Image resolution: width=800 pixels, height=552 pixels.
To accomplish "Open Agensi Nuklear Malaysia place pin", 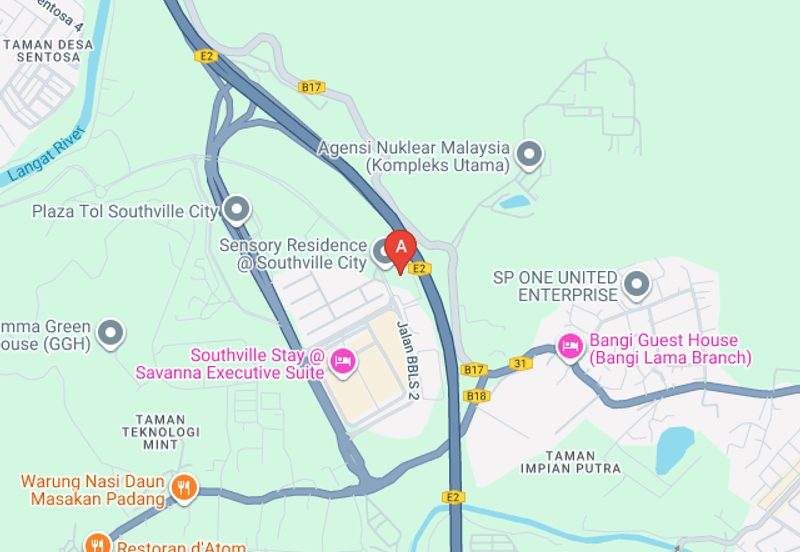I will [530, 155].
